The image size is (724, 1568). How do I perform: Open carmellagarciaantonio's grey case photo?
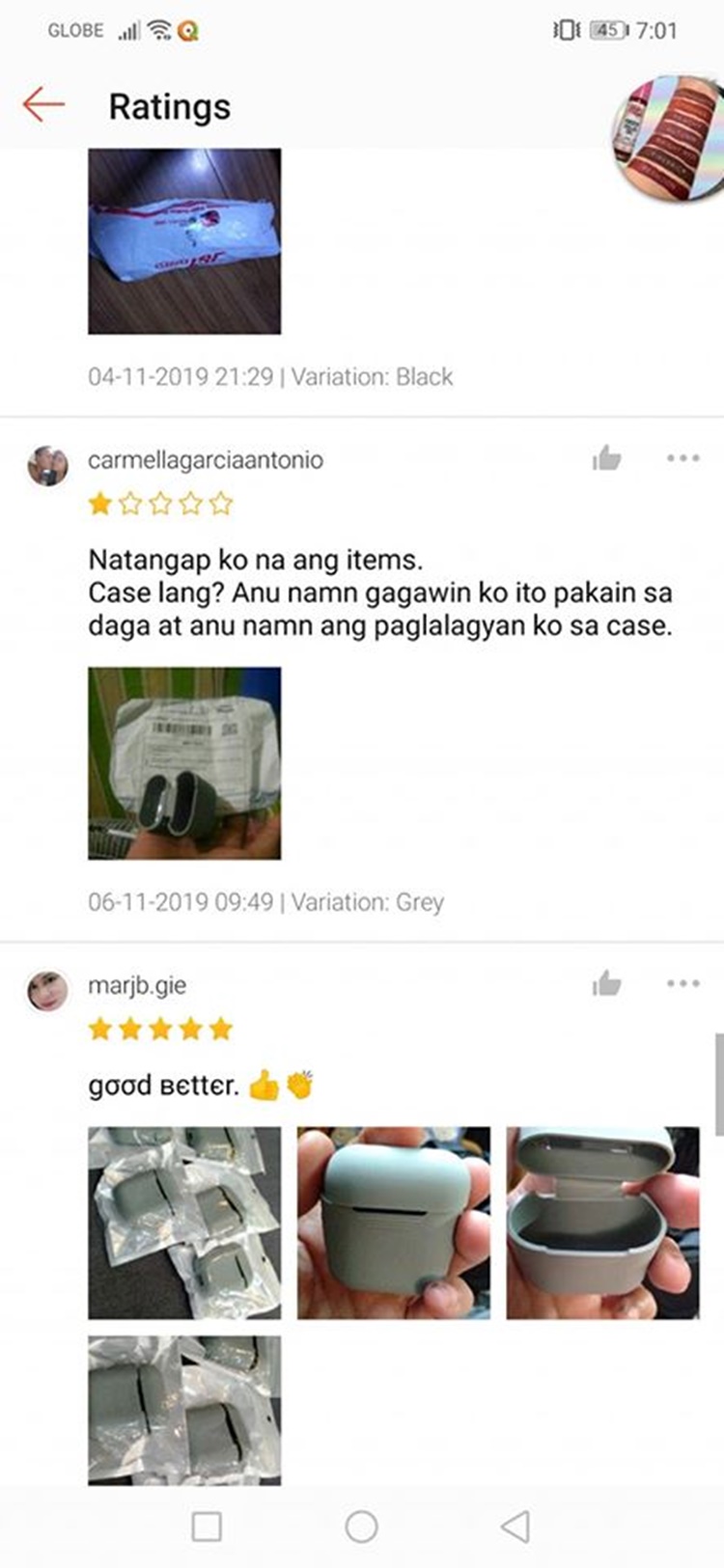tap(184, 762)
